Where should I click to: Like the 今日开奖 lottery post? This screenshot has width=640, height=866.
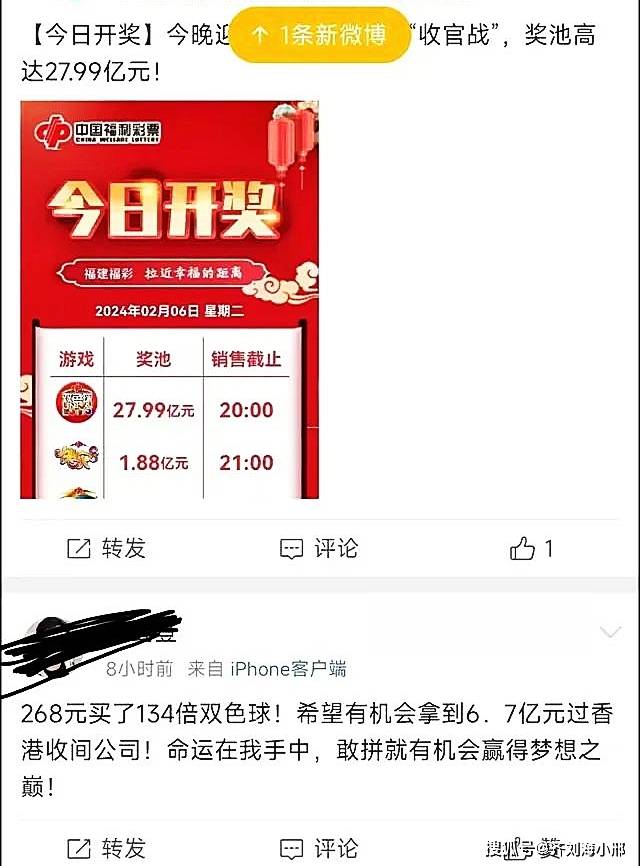coord(531,548)
